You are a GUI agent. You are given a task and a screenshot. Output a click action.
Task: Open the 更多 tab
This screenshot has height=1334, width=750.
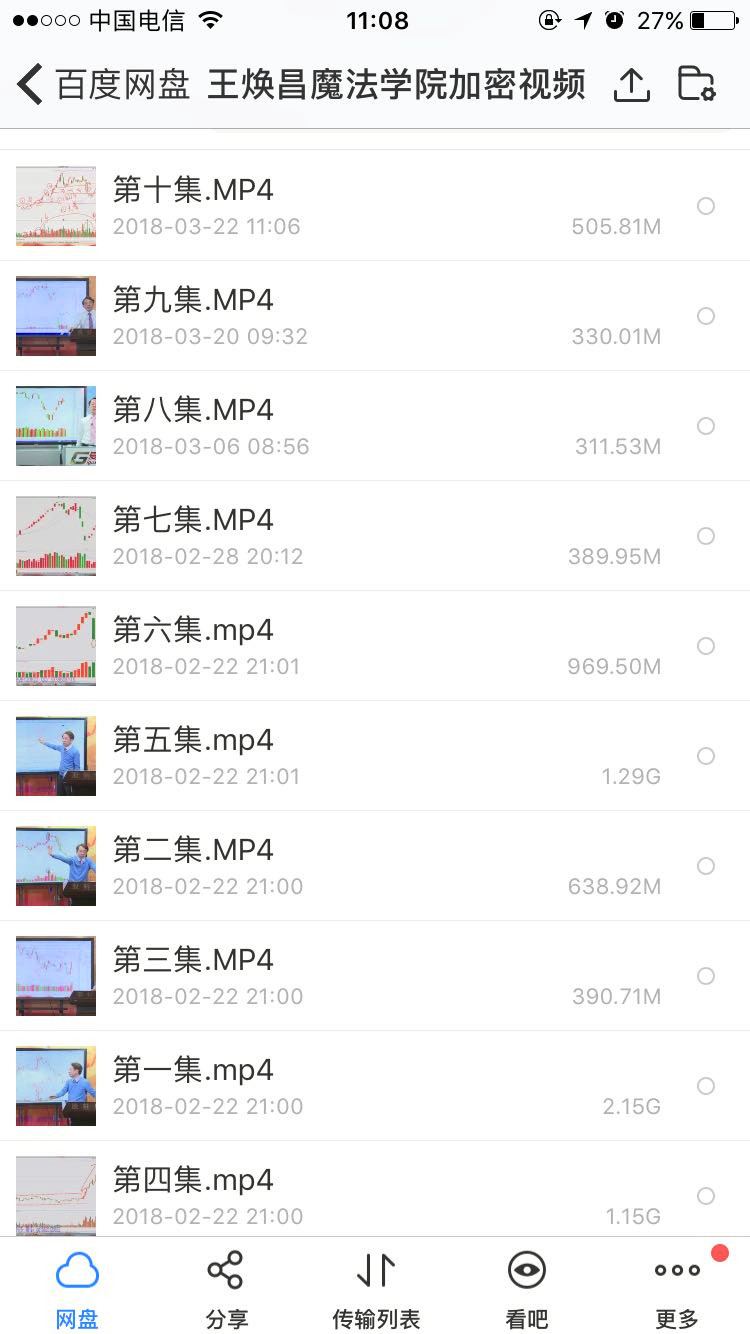point(677,1285)
